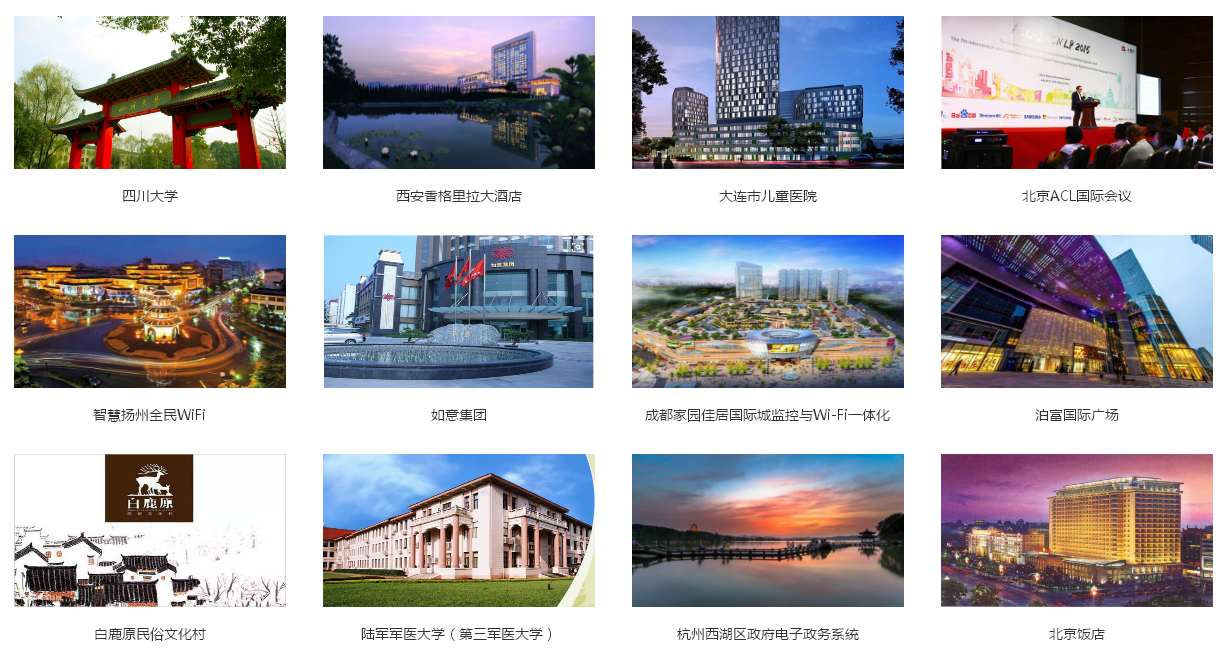View 杭州西湖区政府电子政务系统 project
This screenshot has width=1226, height=662.
[768, 530]
